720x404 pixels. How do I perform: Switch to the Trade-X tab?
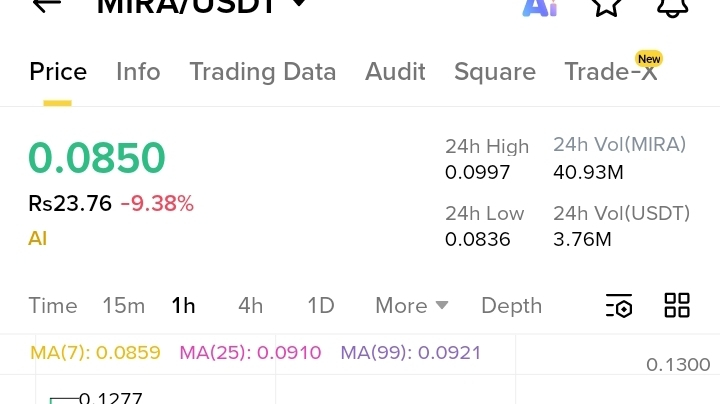(610, 72)
